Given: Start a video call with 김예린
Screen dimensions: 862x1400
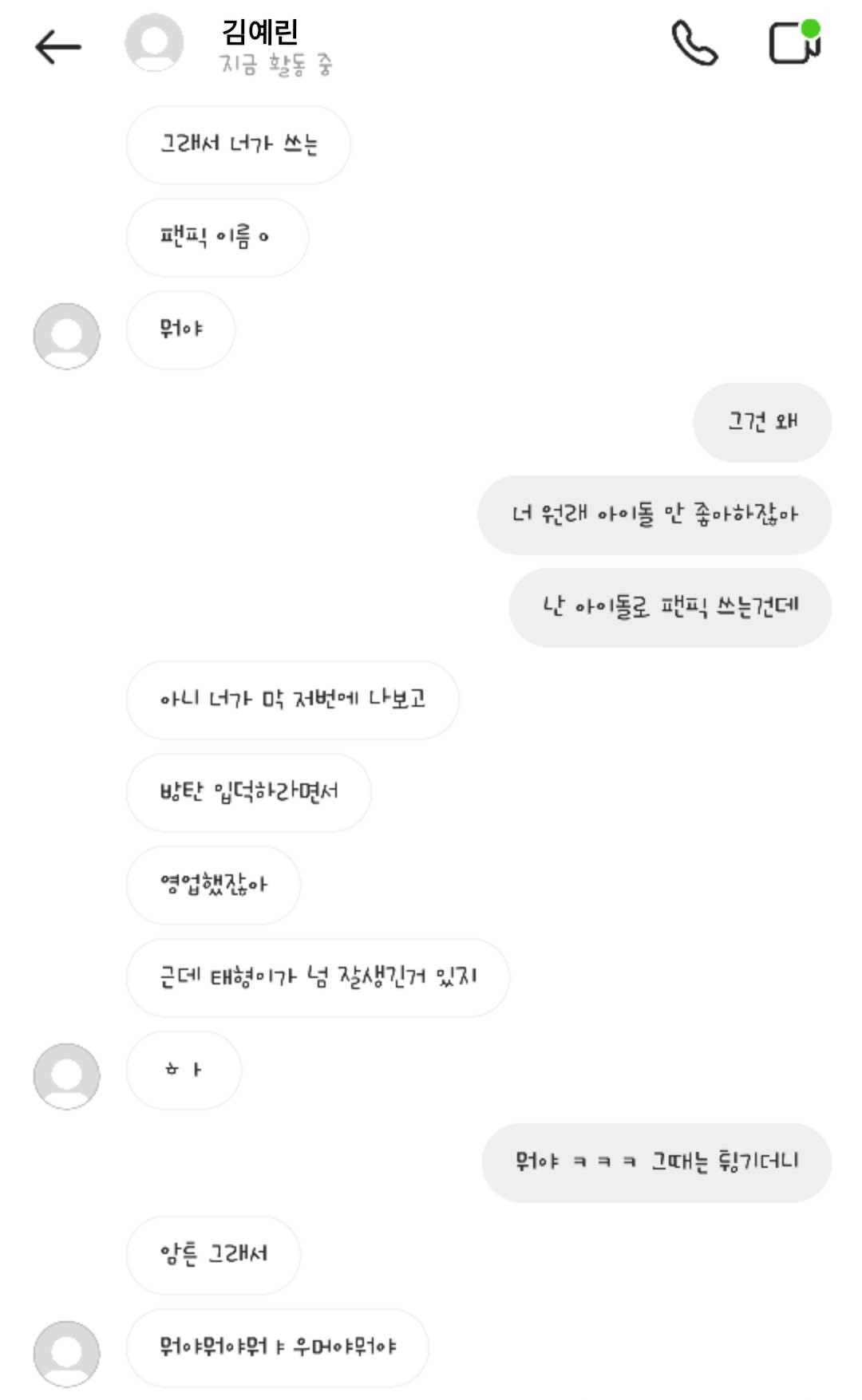Looking at the screenshot, I should (794, 42).
